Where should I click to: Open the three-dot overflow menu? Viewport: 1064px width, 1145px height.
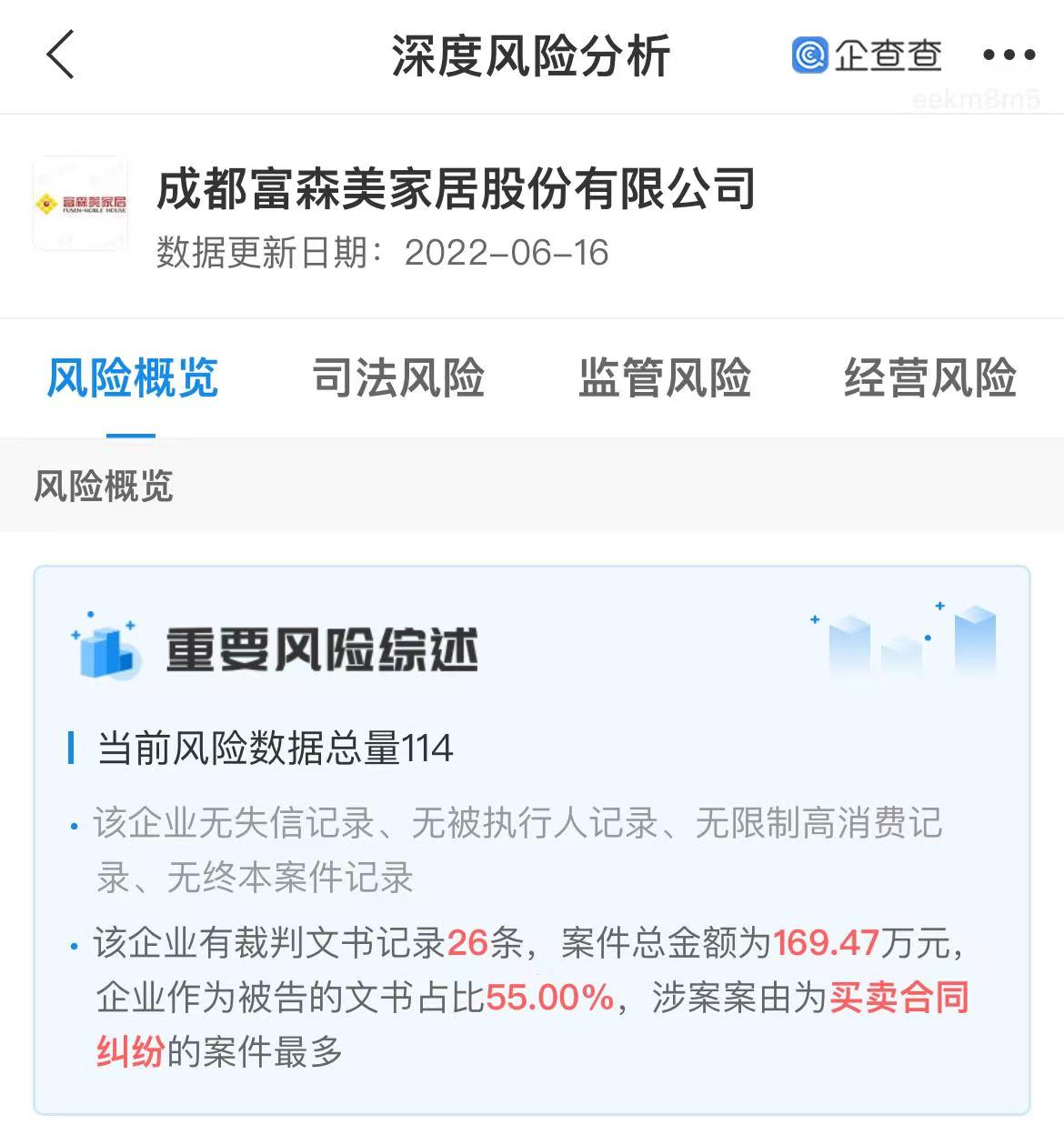(1009, 55)
